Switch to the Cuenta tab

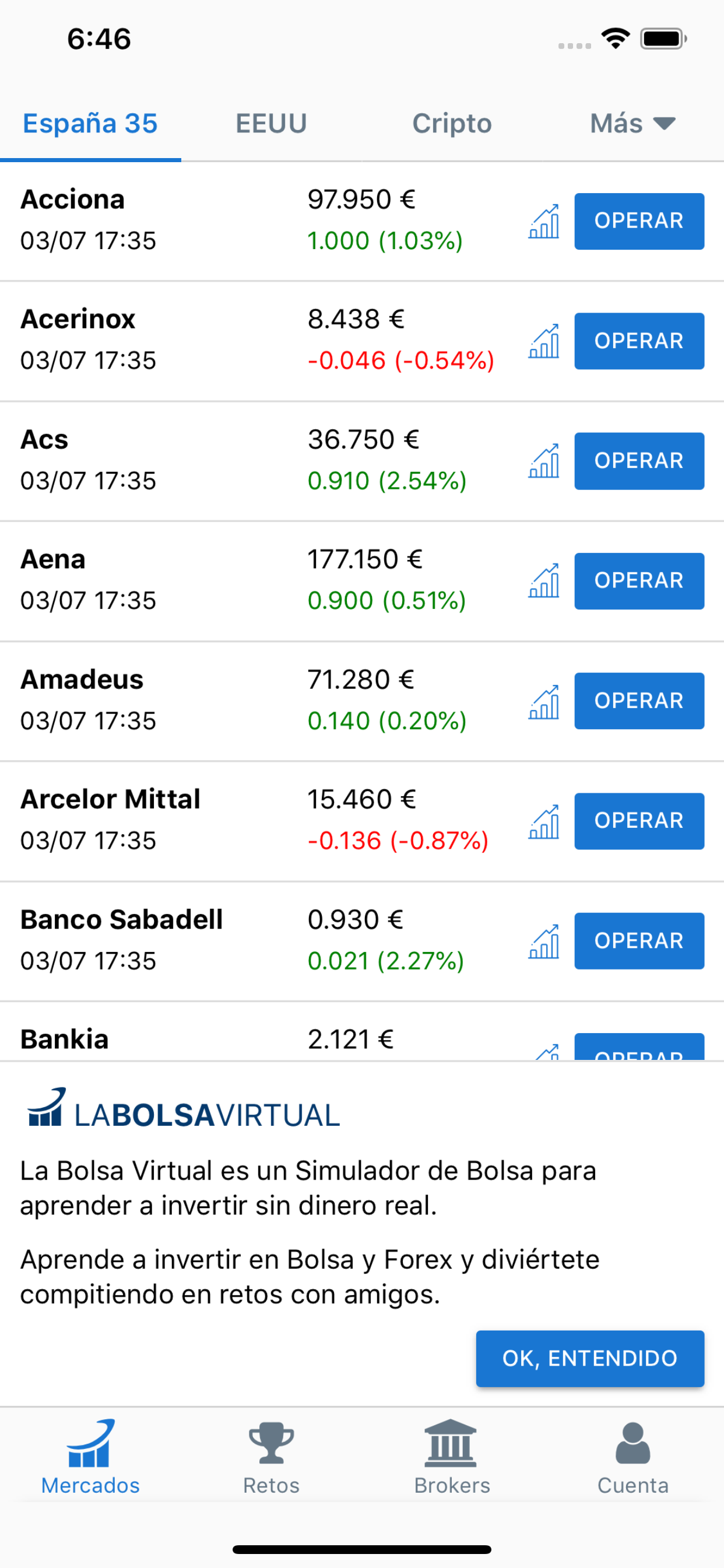tap(632, 1457)
